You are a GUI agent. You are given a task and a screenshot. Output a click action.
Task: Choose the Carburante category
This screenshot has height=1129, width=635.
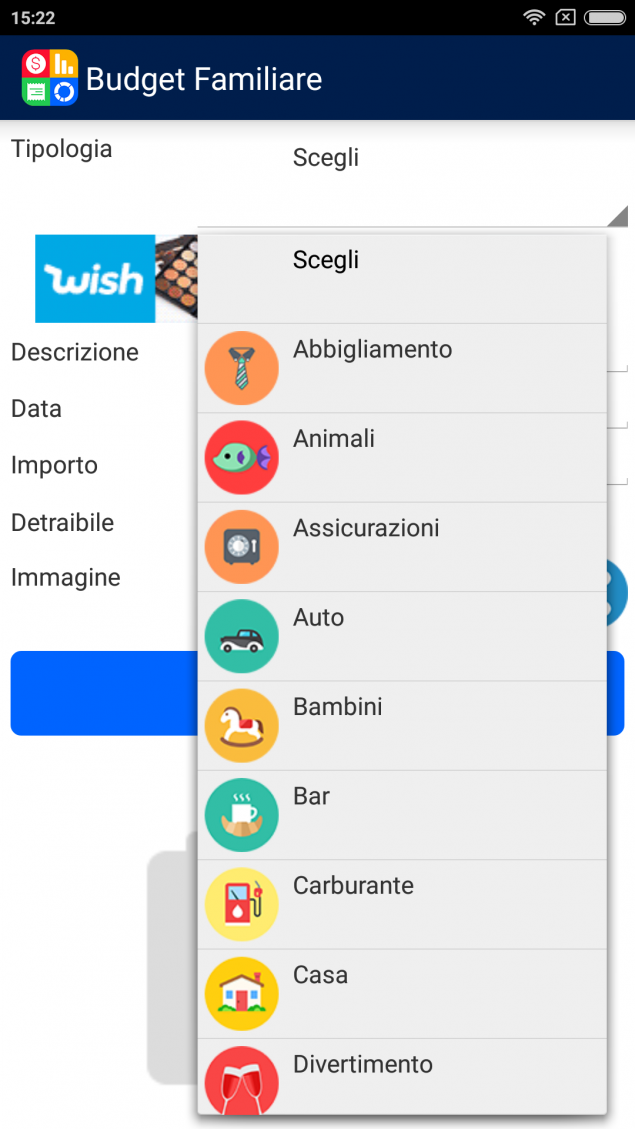(x=402, y=904)
